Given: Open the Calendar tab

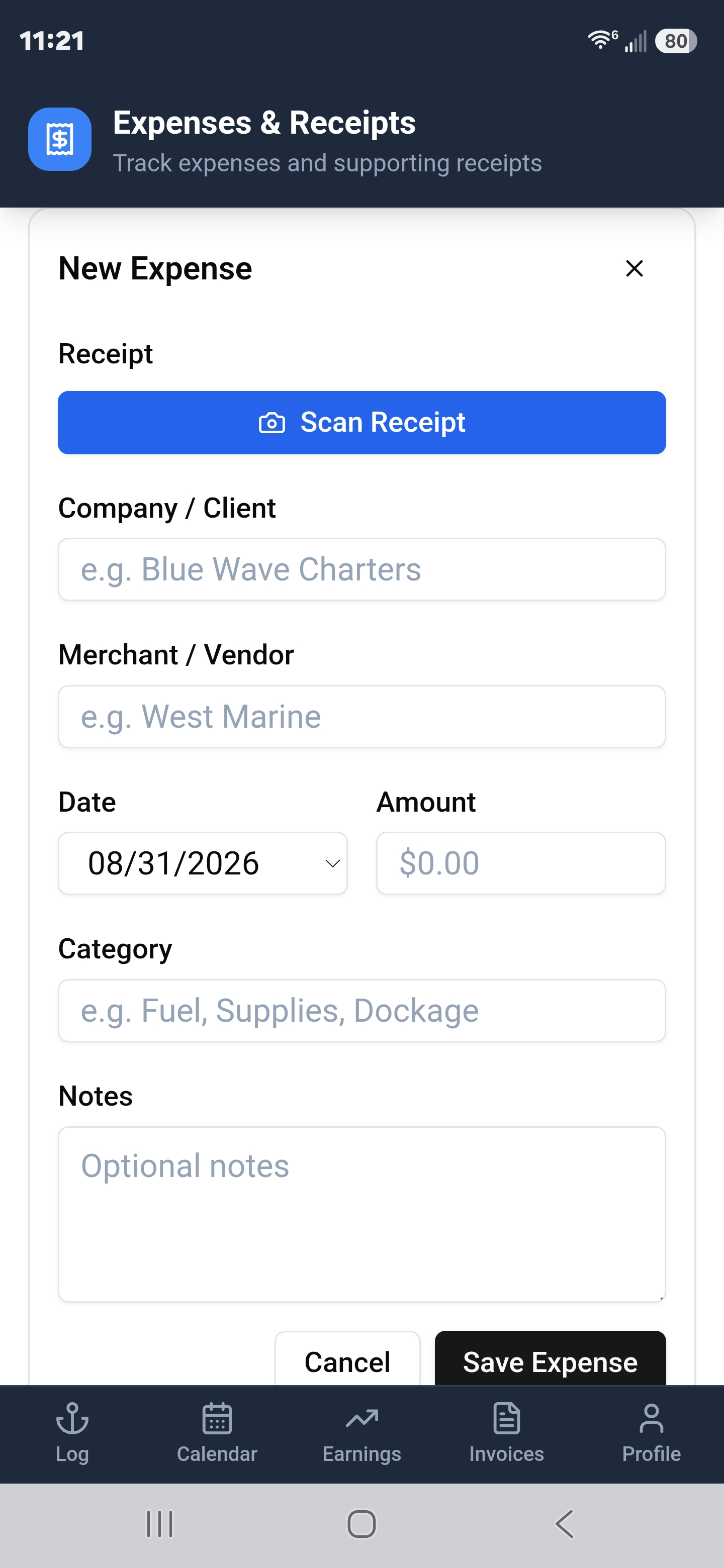Looking at the screenshot, I should (217, 1433).
